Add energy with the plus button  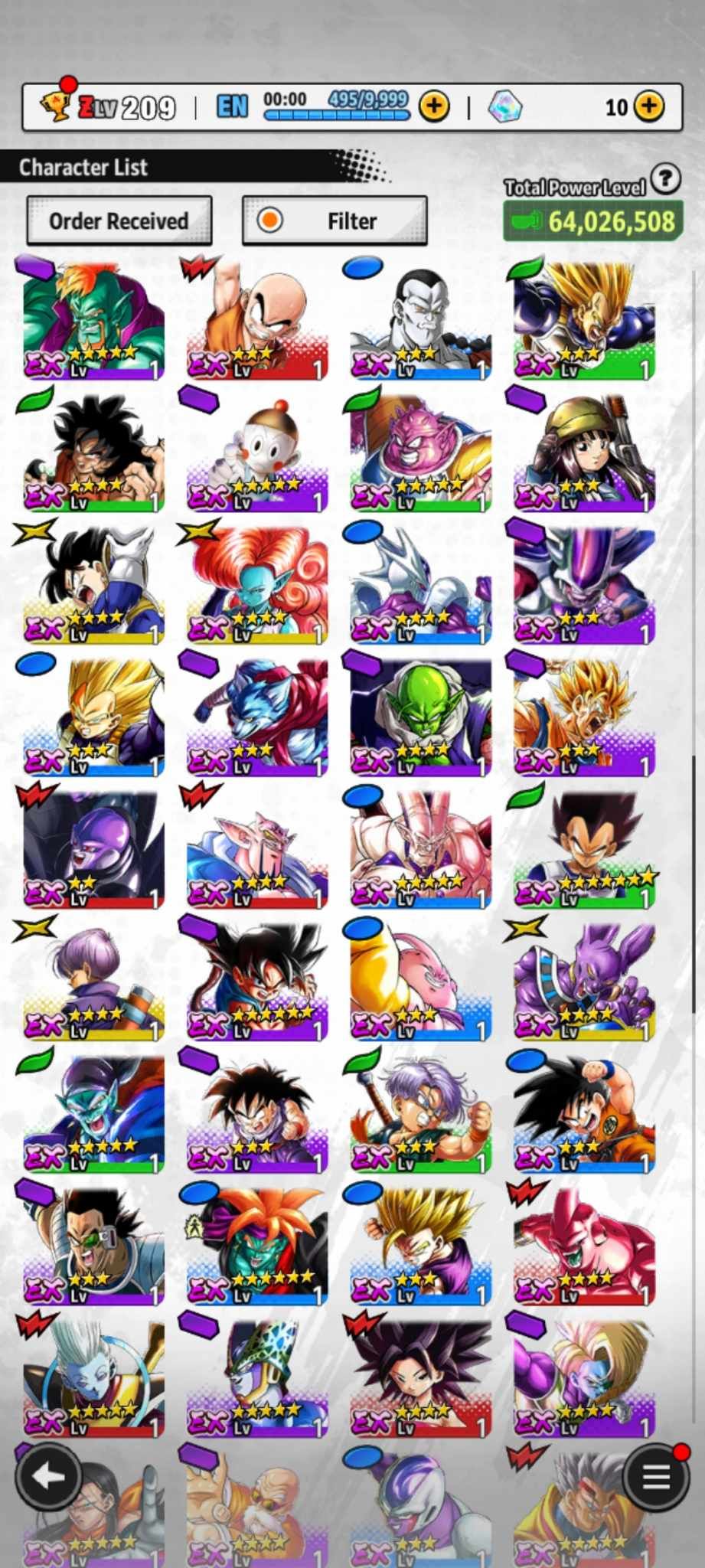pyautogui.click(x=434, y=106)
